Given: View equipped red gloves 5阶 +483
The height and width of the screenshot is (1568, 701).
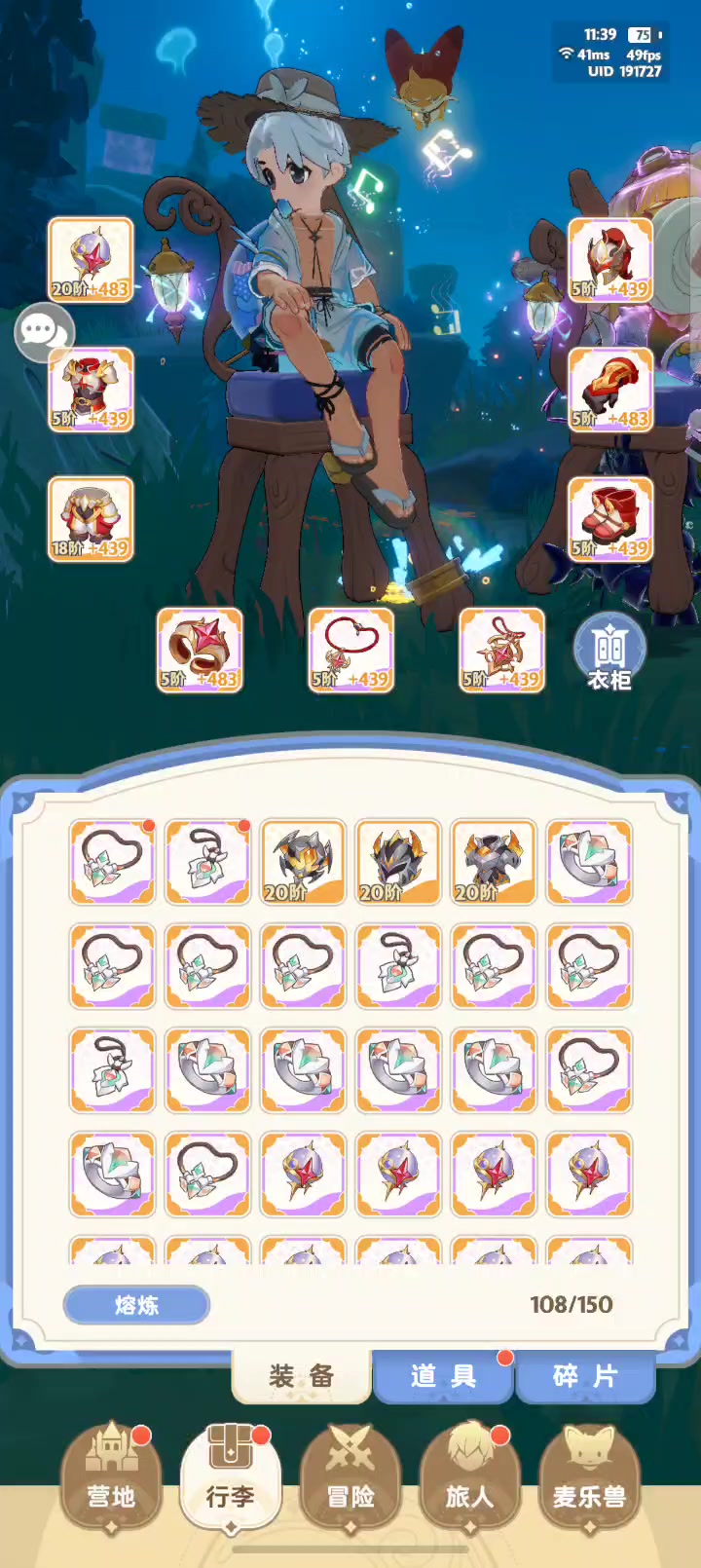Looking at the screenshot, I should (610, 390).
